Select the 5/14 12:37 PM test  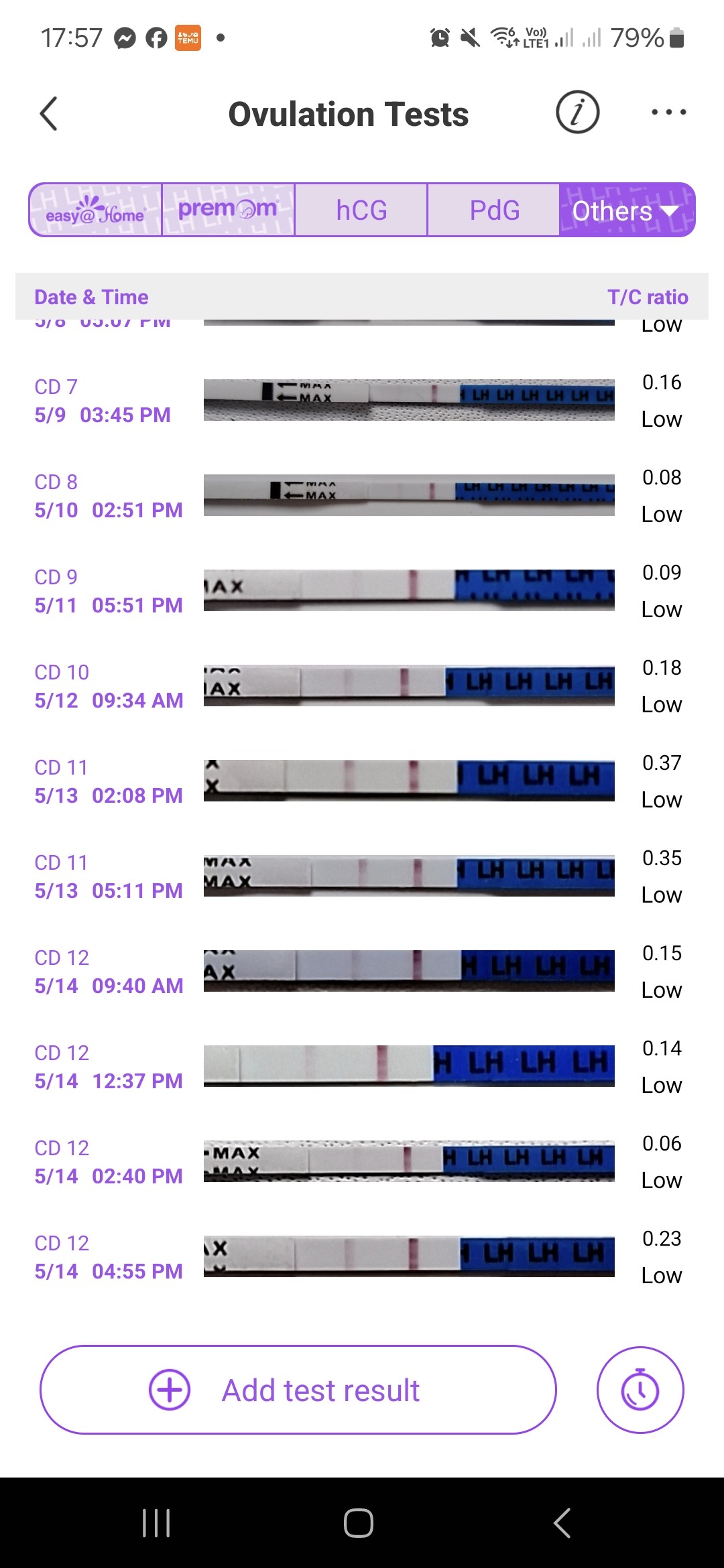(409, 1066)
